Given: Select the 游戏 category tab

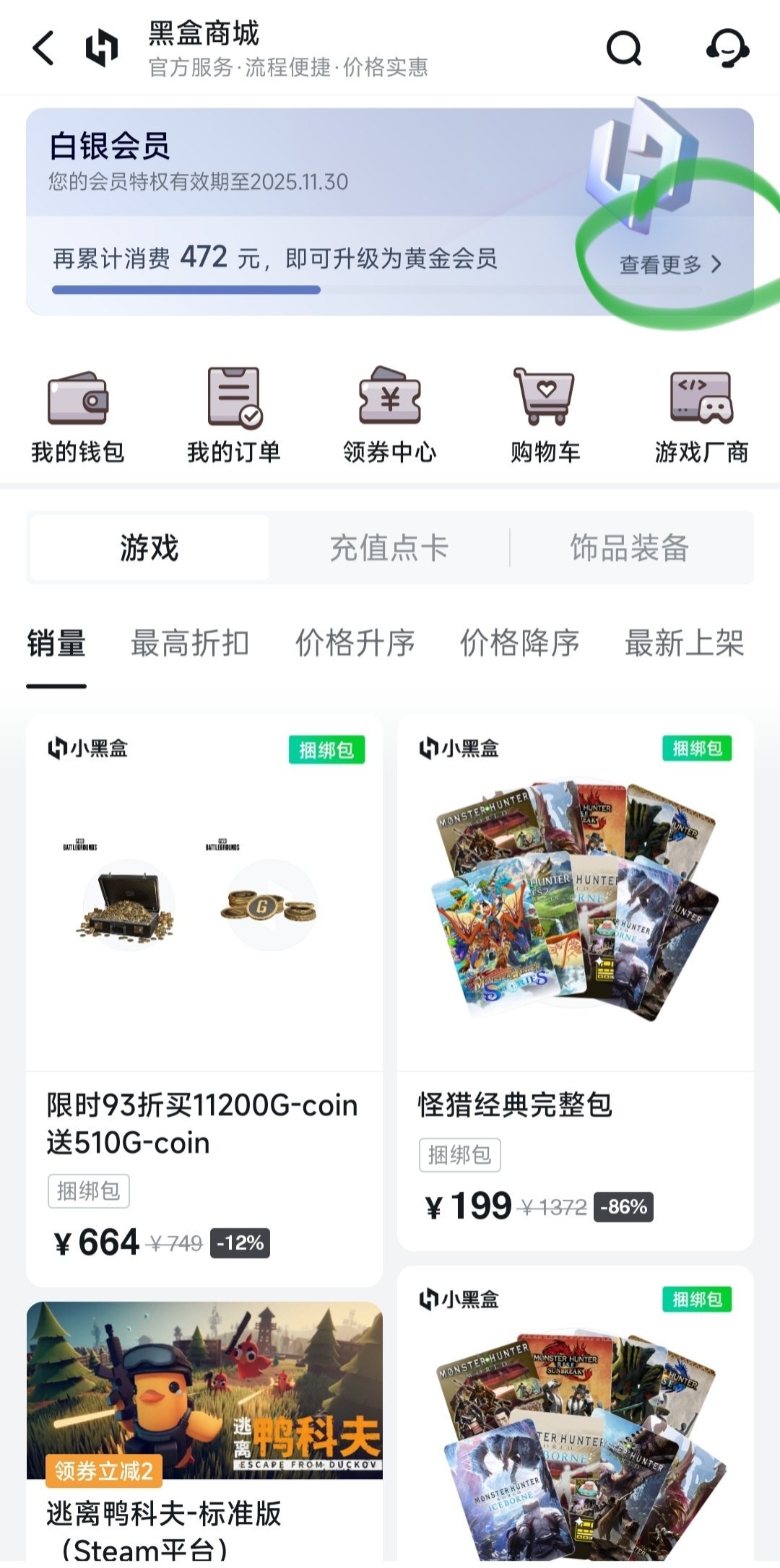Looking at the screenshot, I should coord(149,548).
